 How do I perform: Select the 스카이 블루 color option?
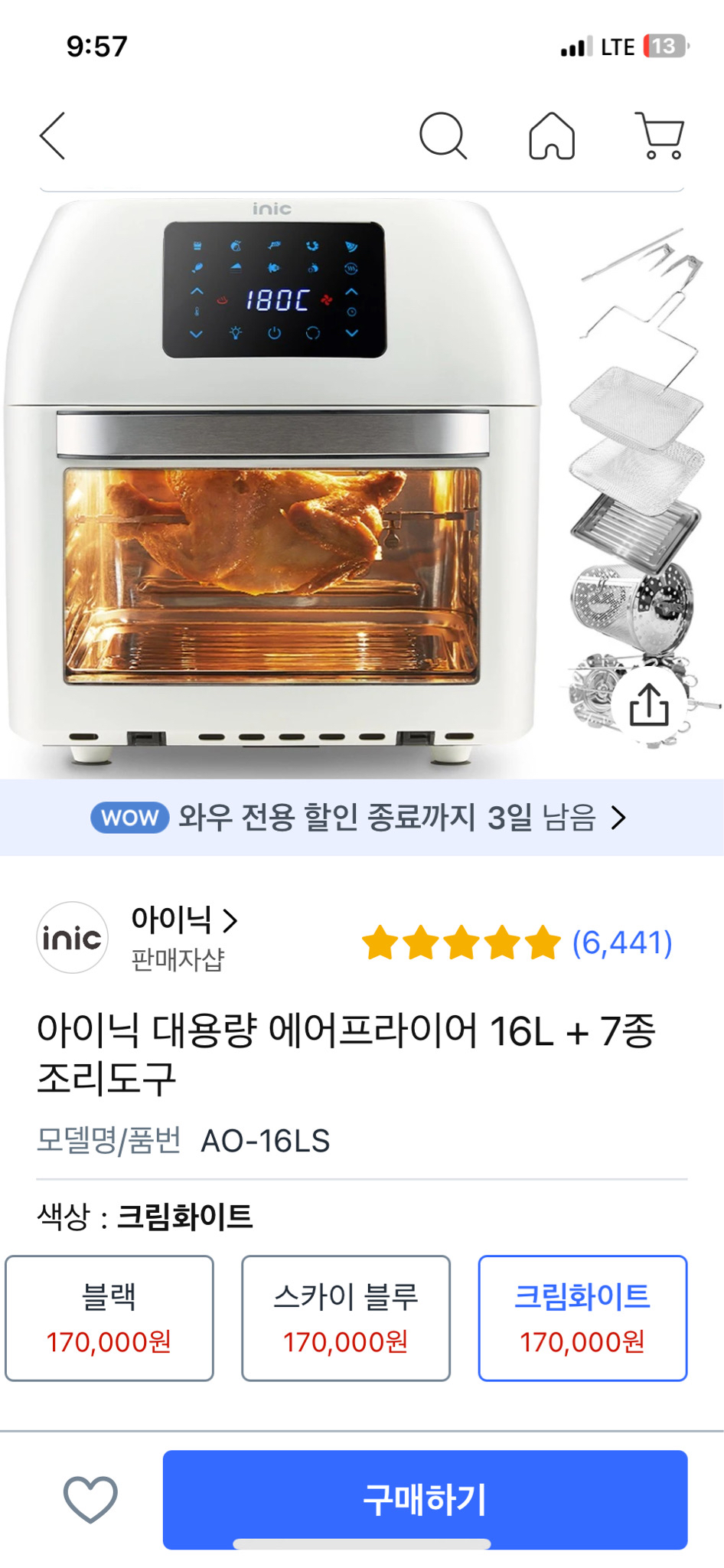click(347, 1318)
